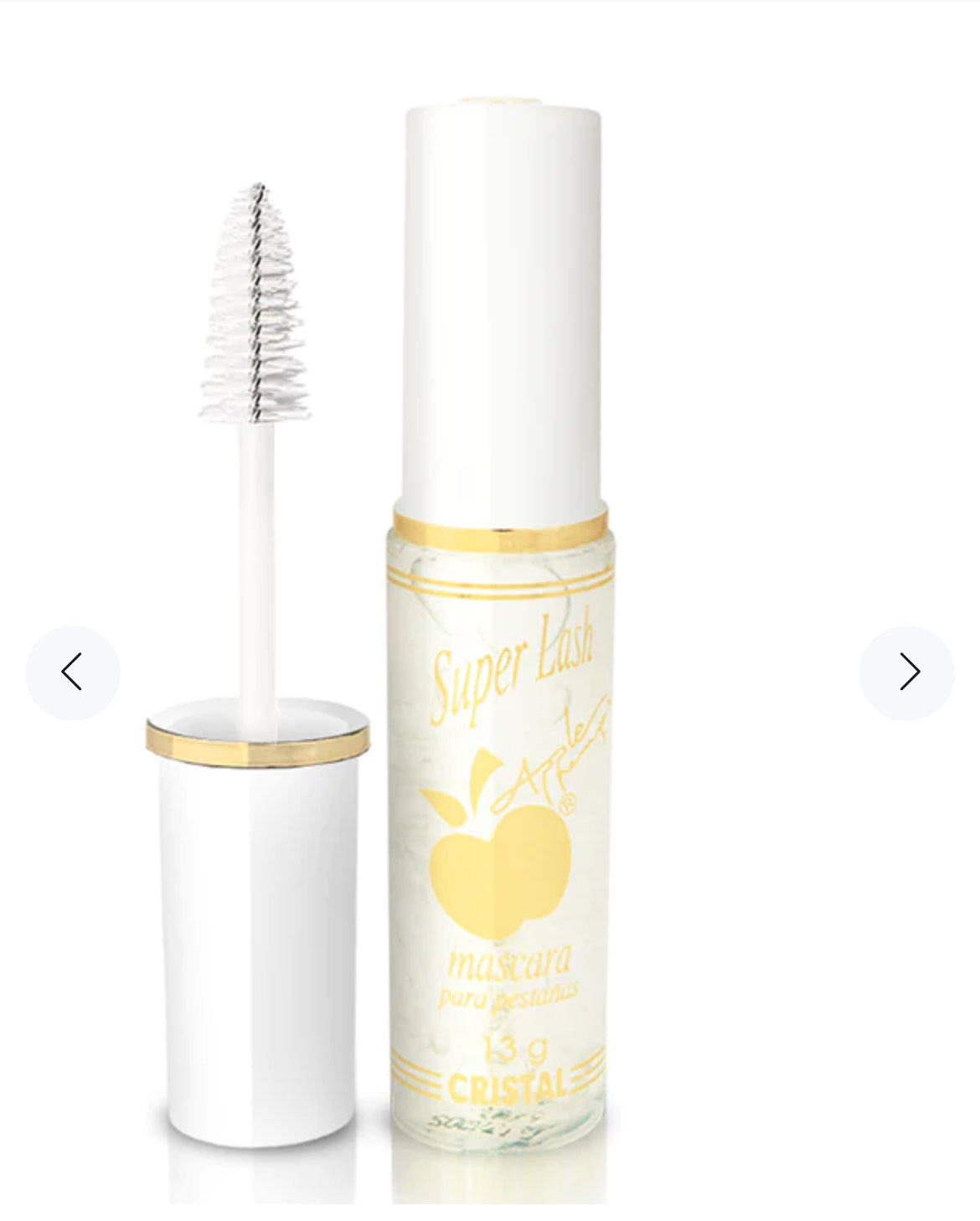The width and height of the screenshot is (980, 1221).
Task: Go to the previous product image
Action: (x=73, y=672)
